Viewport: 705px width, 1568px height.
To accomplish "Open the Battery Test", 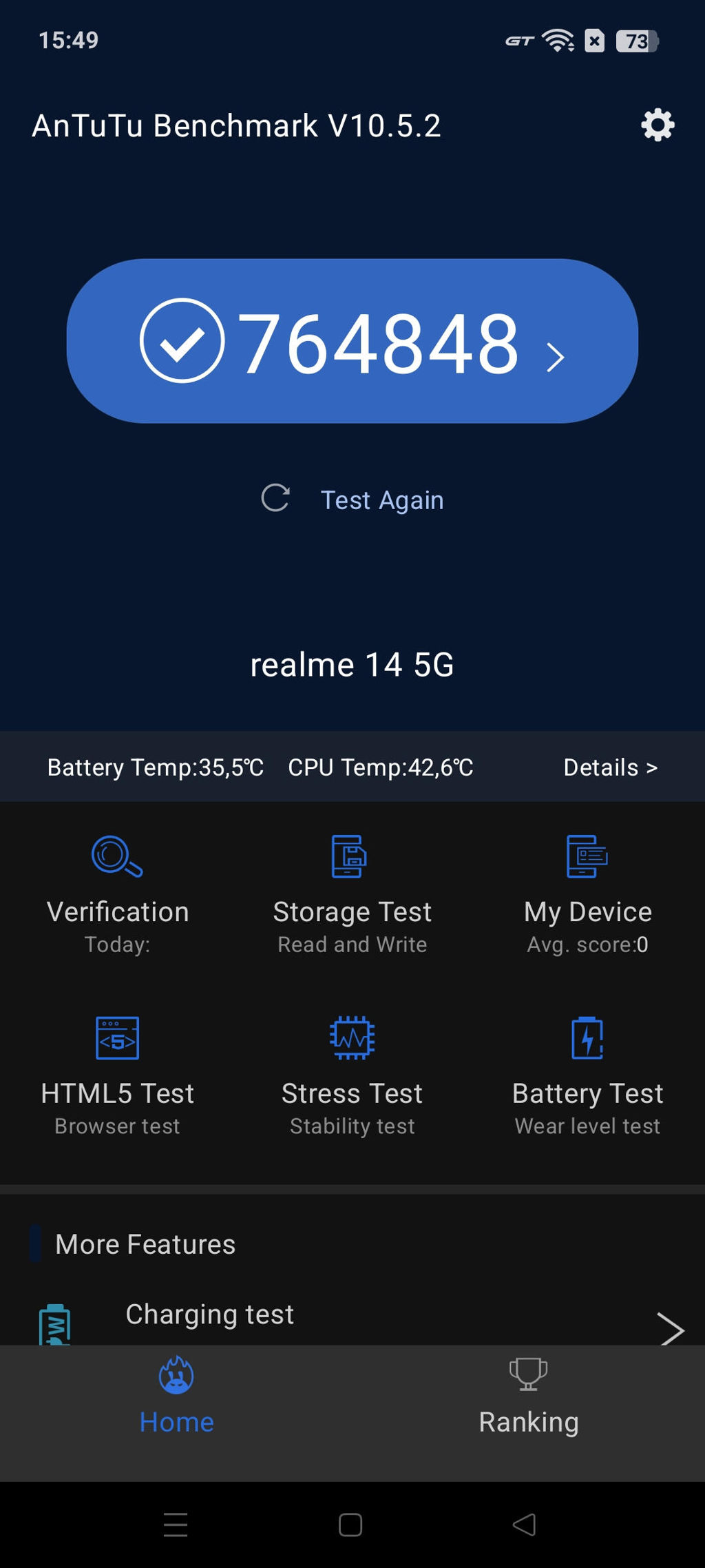I will tap(587, 1075).
